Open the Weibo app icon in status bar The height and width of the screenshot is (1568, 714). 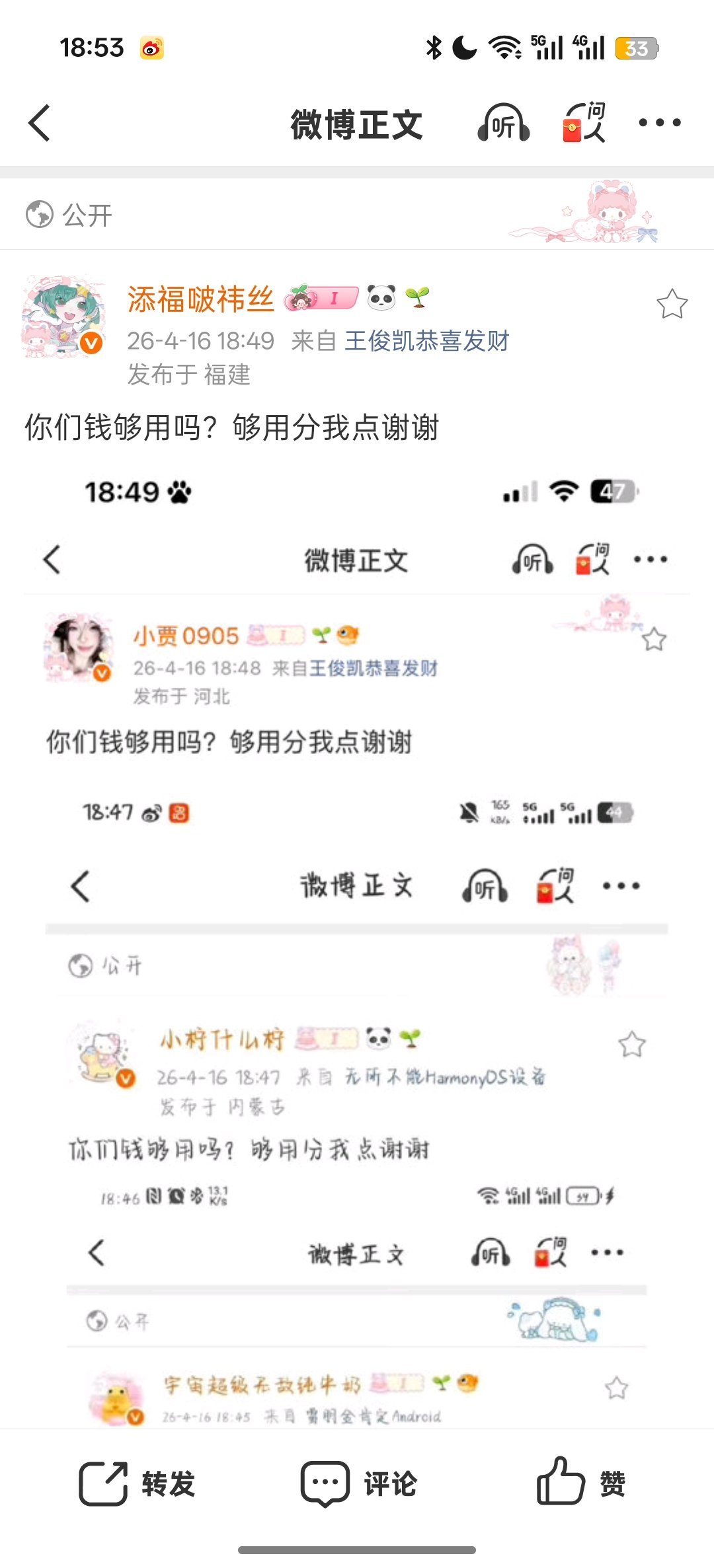(x=153, y=47)
